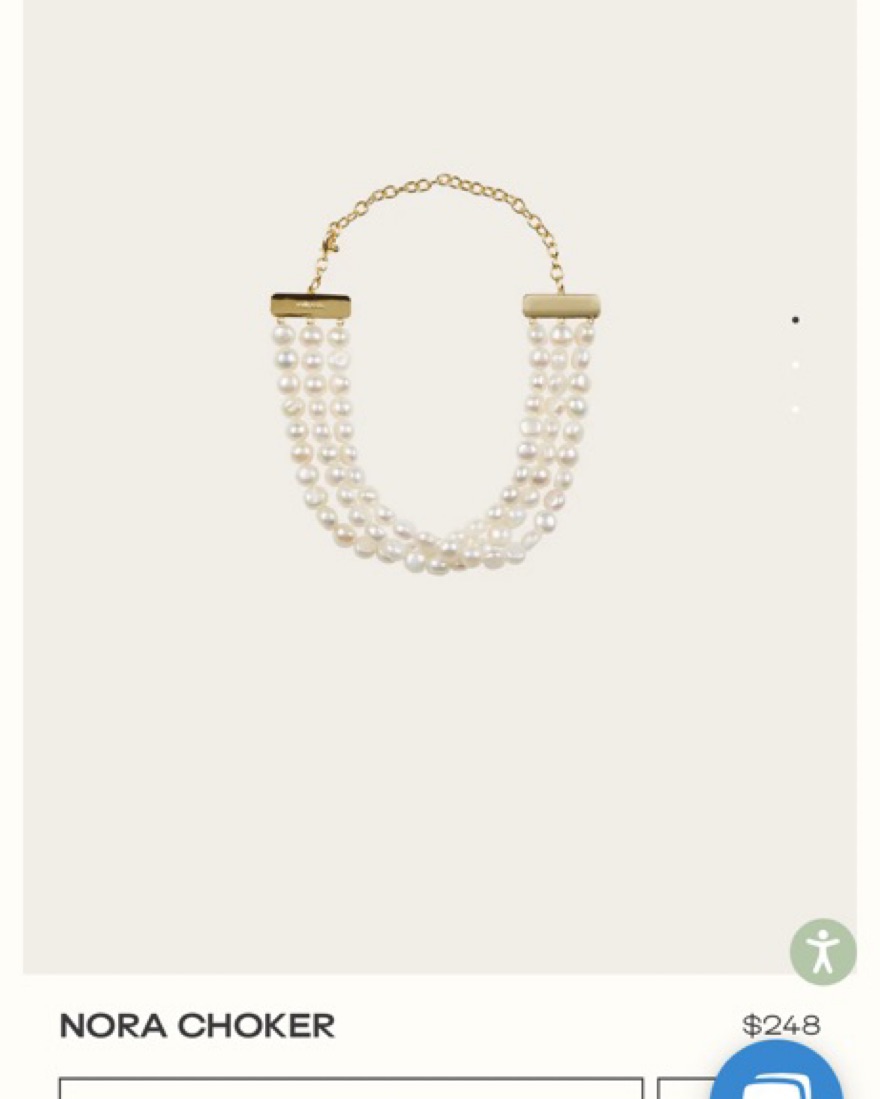Jump to the middle image indicator dot
880x1099 pixels.
(x=796, y=365)
